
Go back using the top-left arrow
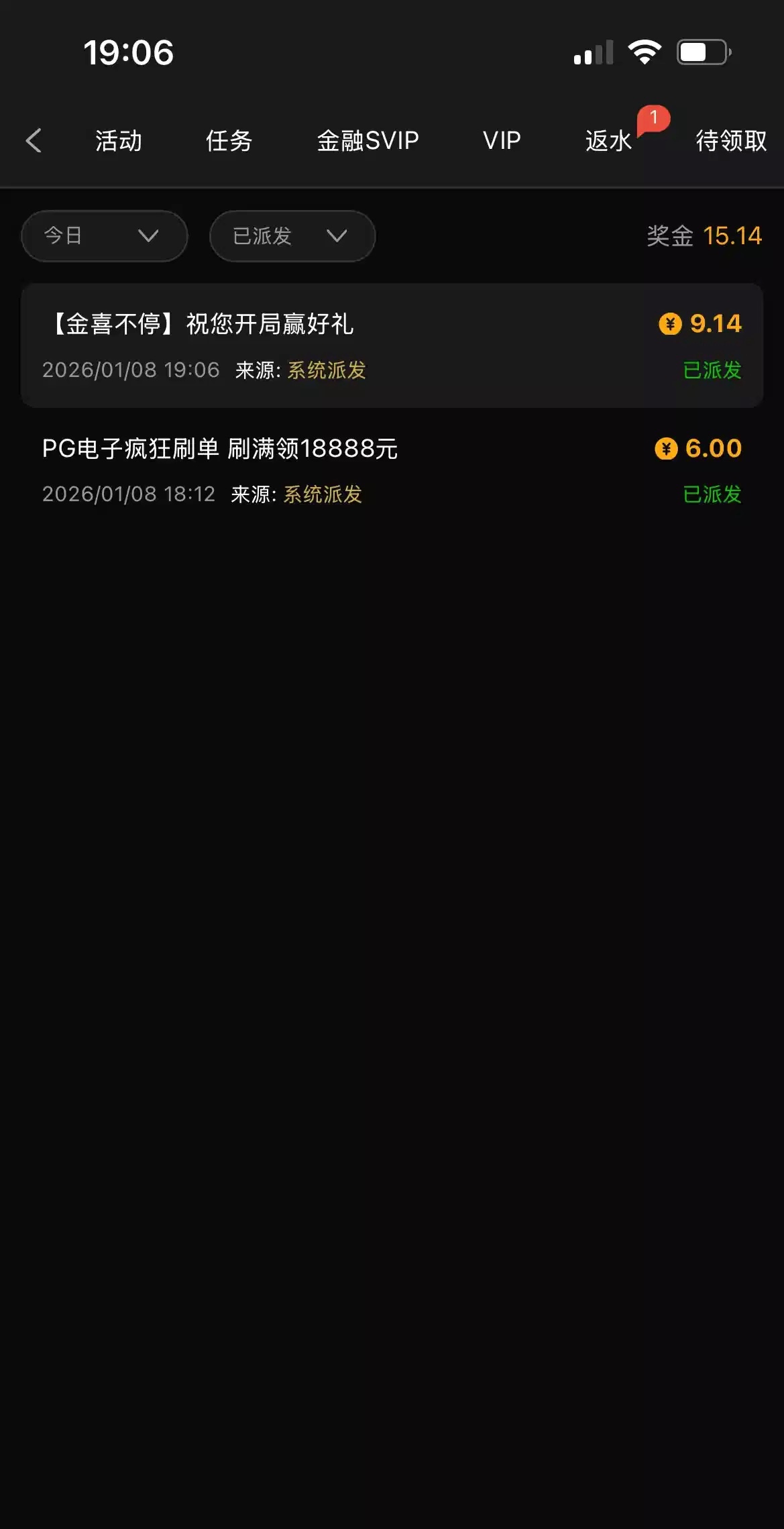coord(34,141)
